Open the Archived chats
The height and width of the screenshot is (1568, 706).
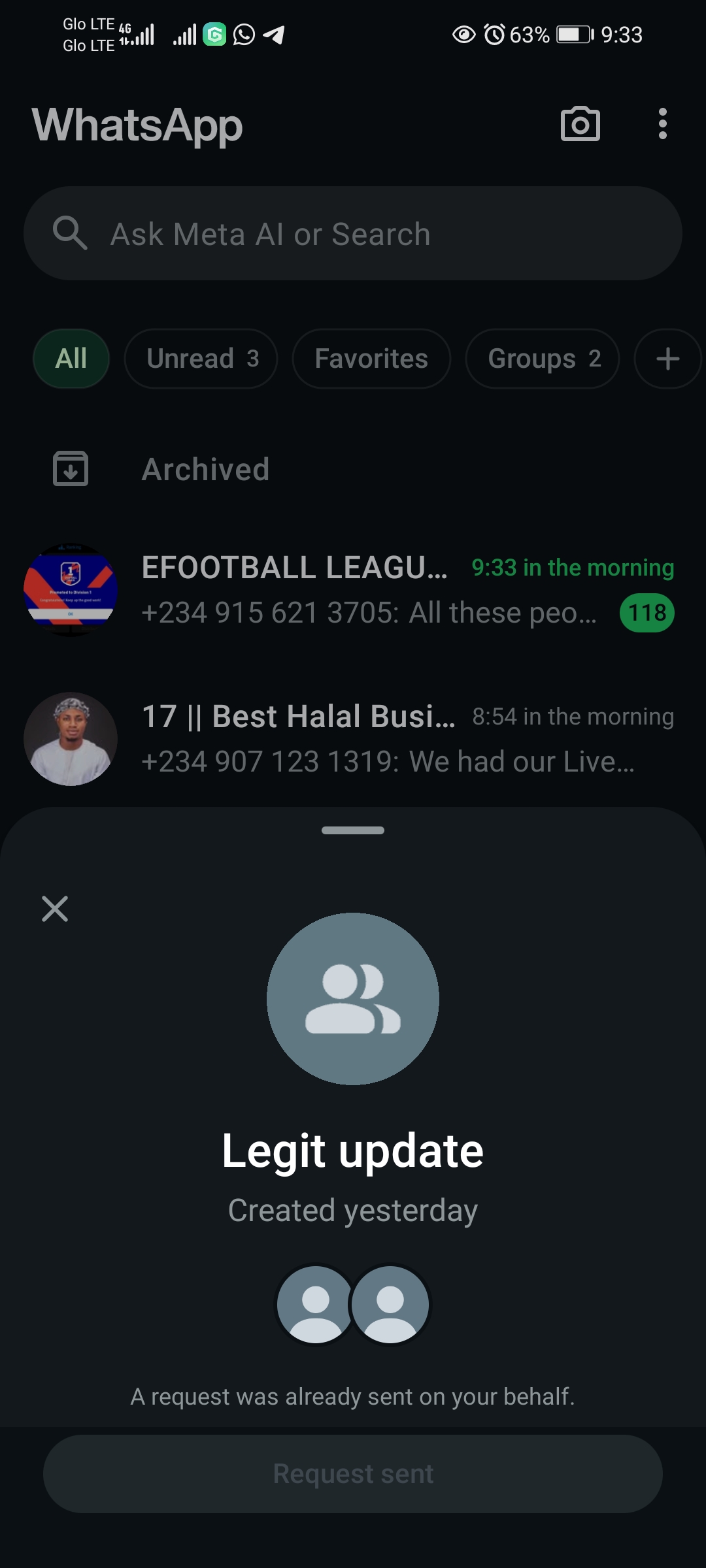click(205, 469)
